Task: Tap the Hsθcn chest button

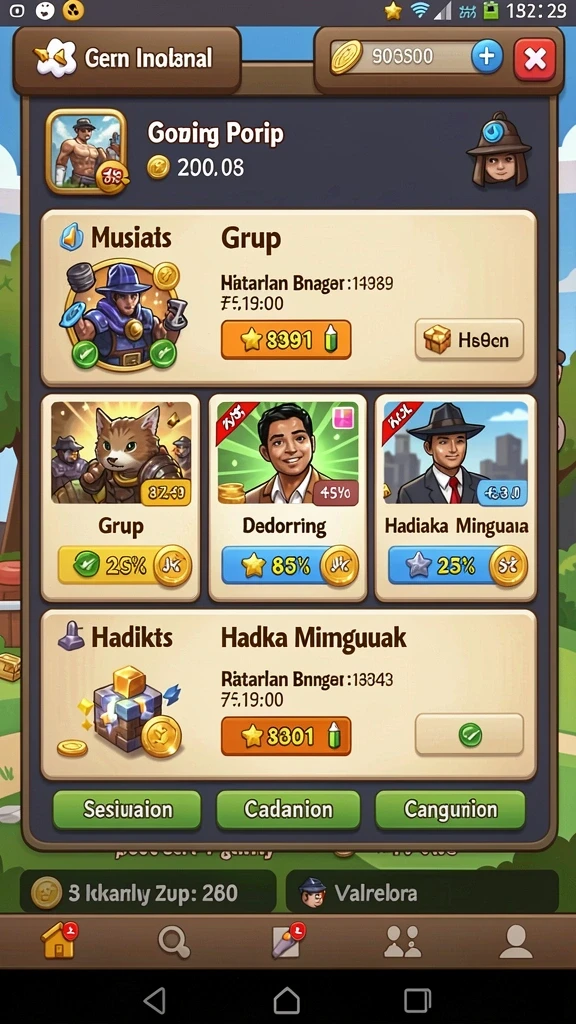Action: (x=470, y=340)
